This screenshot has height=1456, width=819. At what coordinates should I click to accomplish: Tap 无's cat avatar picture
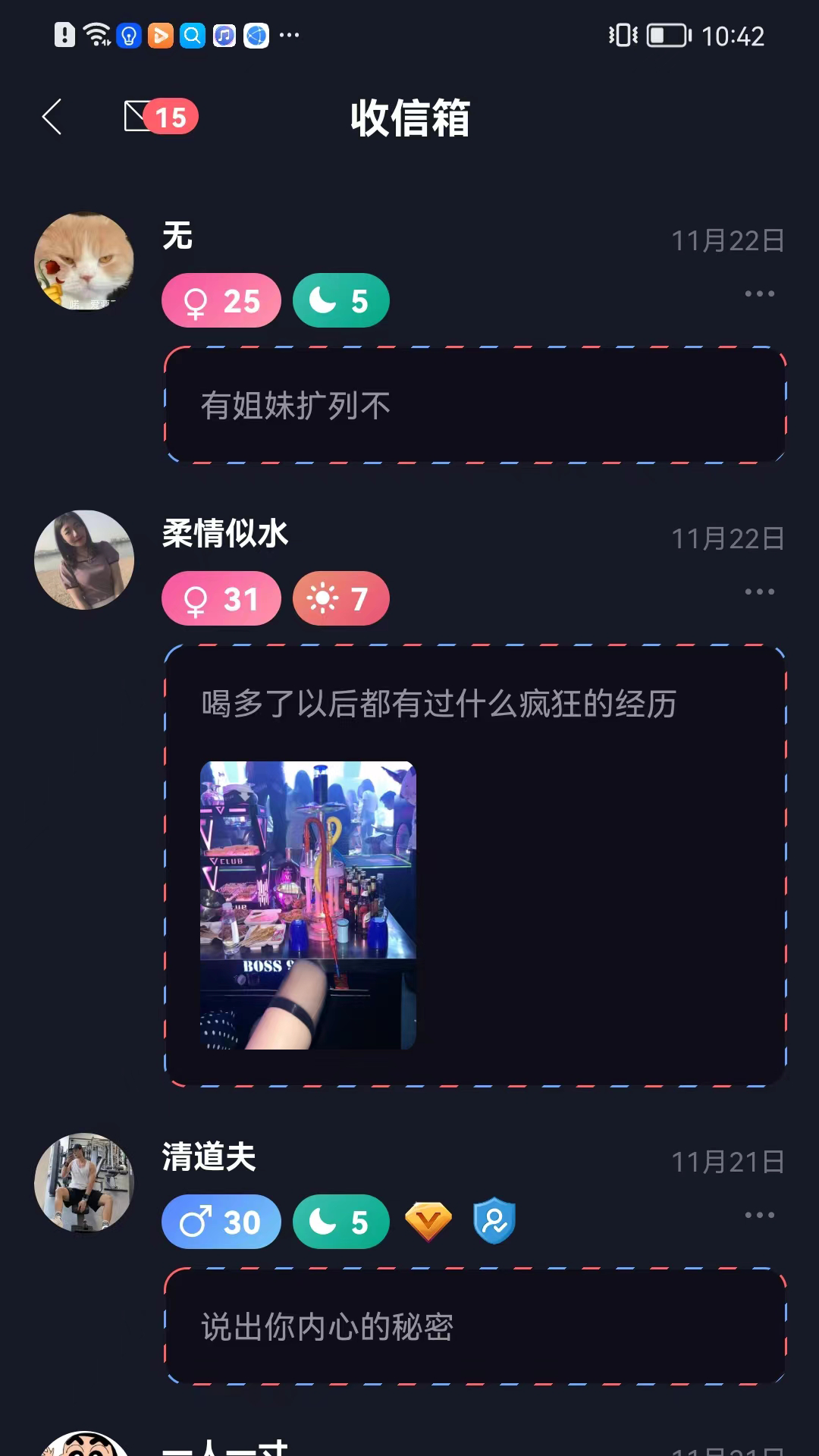coord(84,260)
